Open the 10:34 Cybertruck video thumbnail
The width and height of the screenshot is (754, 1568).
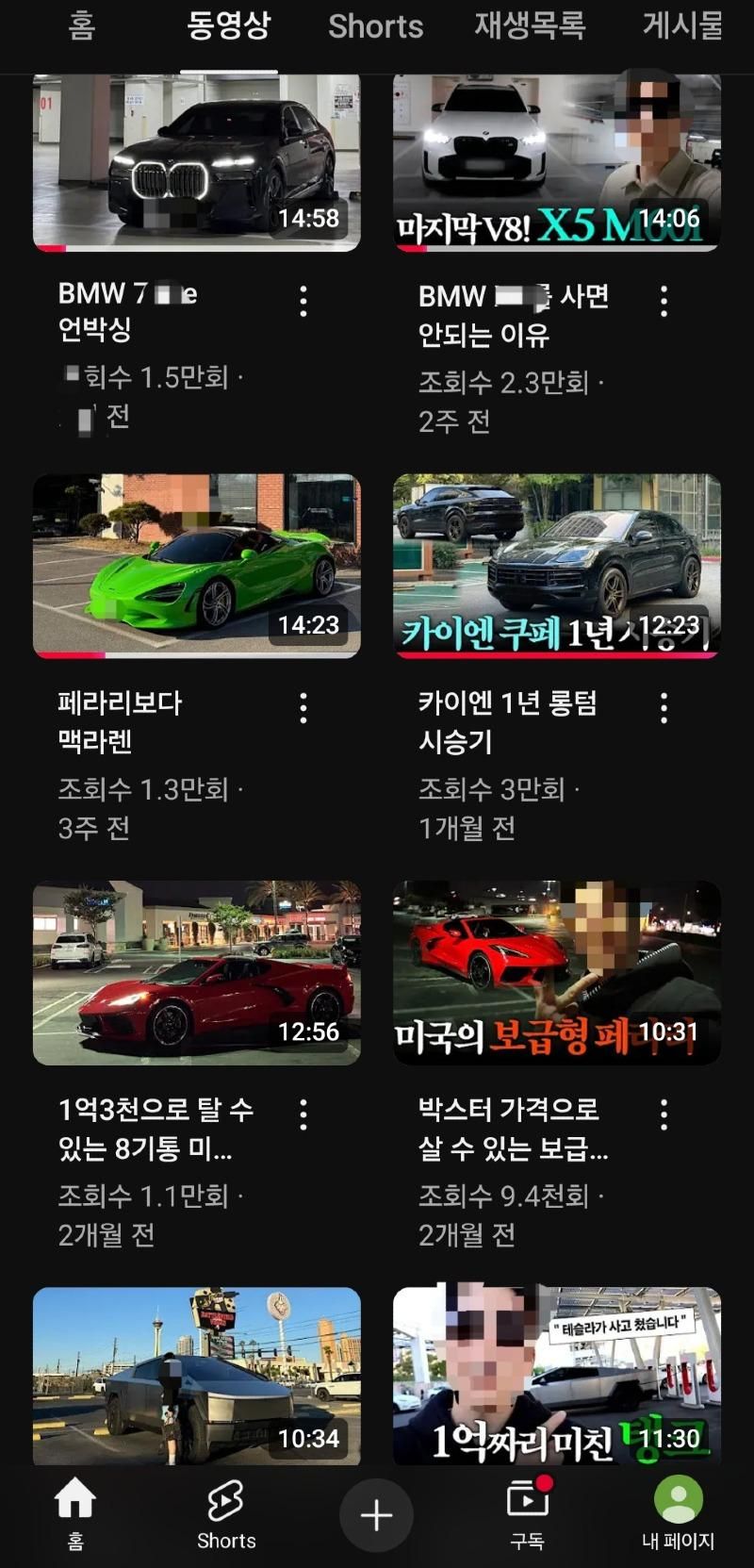[x=196, y=1377]
